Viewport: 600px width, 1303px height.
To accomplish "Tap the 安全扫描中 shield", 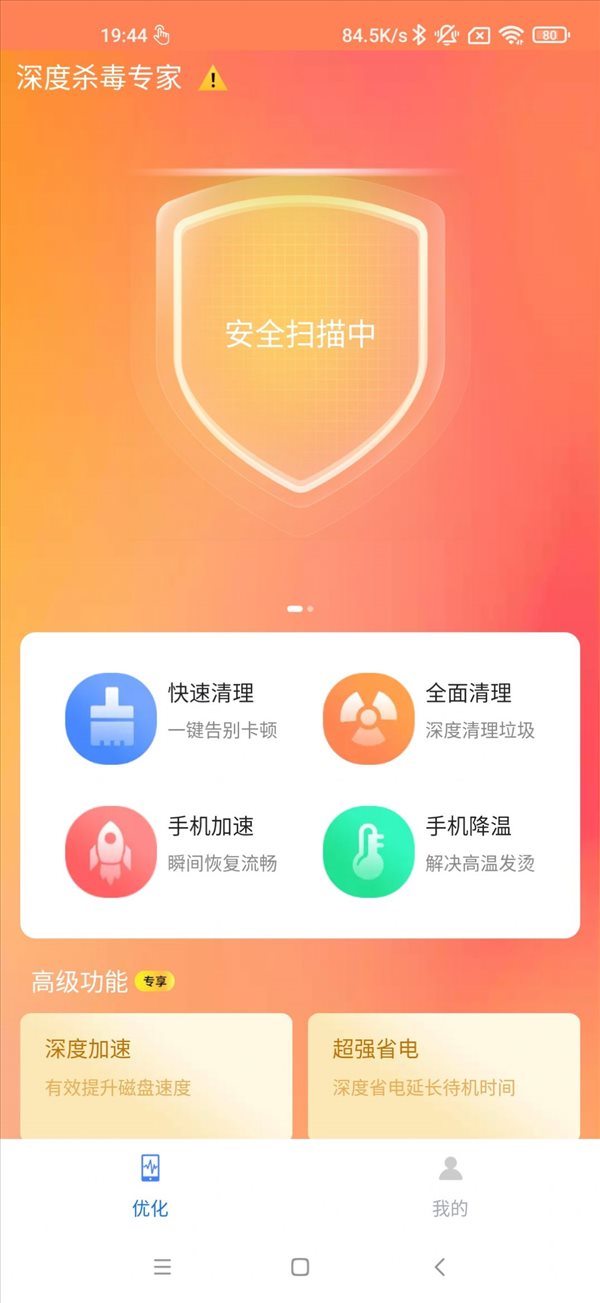I will [x=300, y=335].
